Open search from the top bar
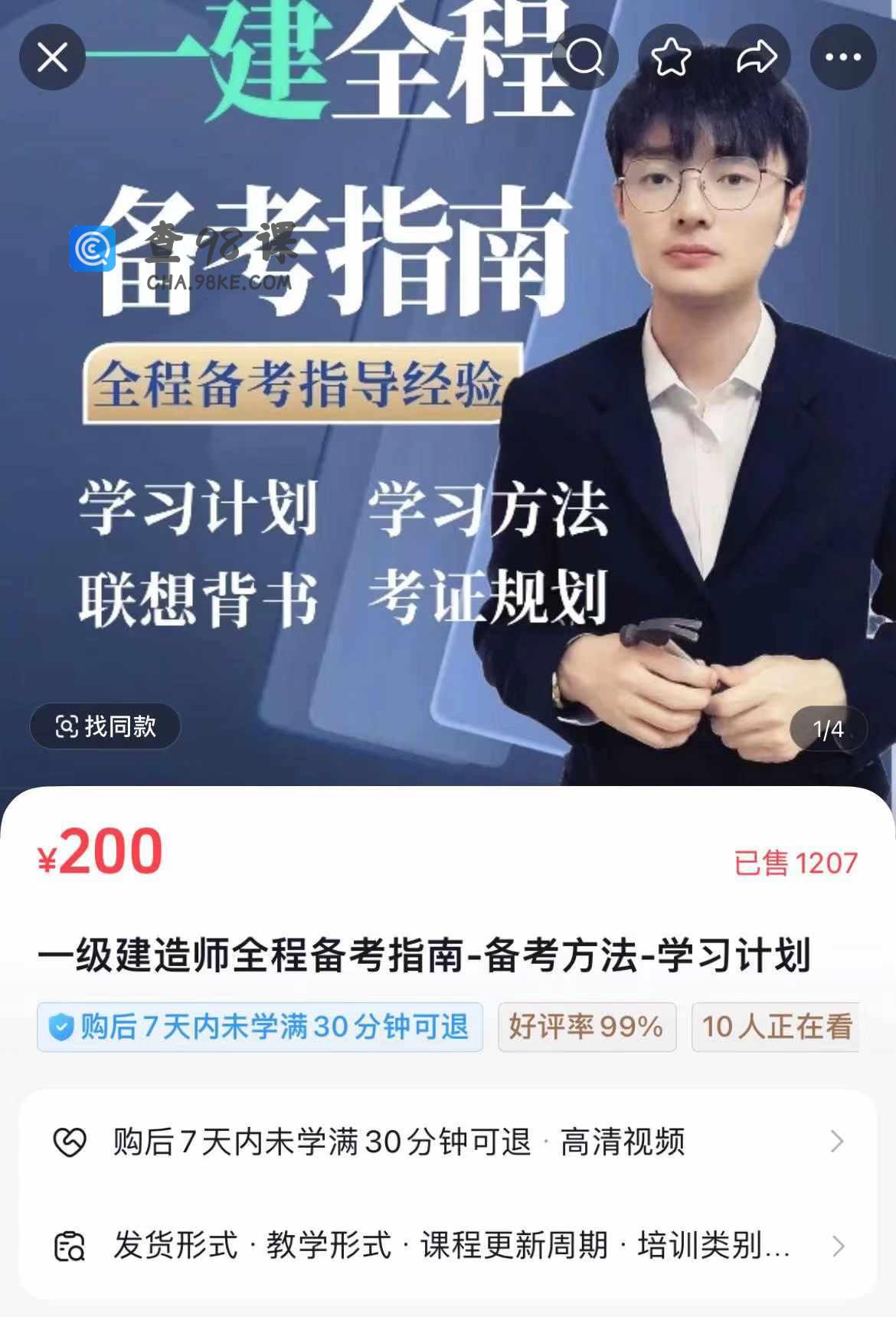Screen dimensions: 896x1317 (585, 57)
